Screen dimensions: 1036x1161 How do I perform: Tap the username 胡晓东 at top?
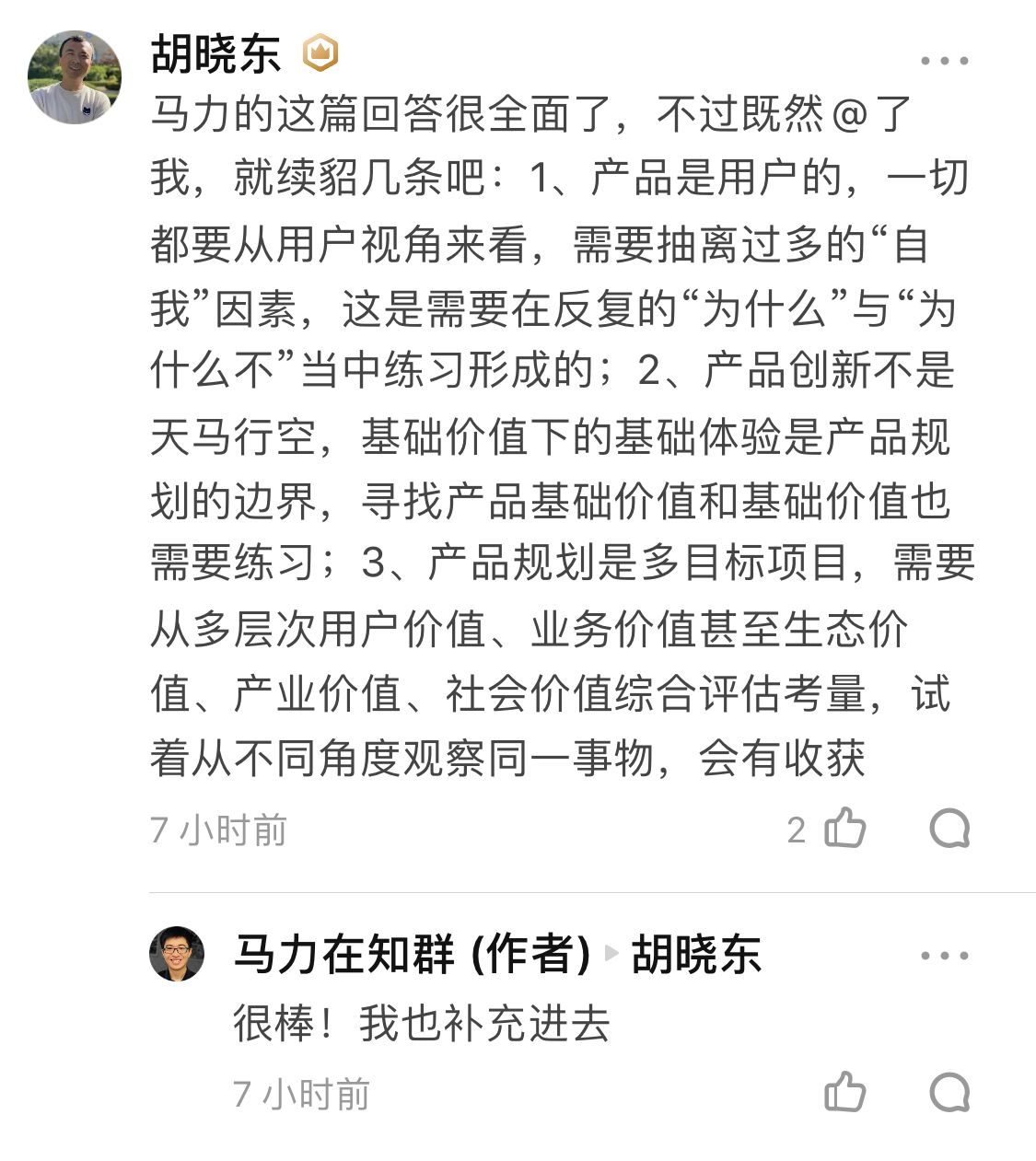click(215, 53)
